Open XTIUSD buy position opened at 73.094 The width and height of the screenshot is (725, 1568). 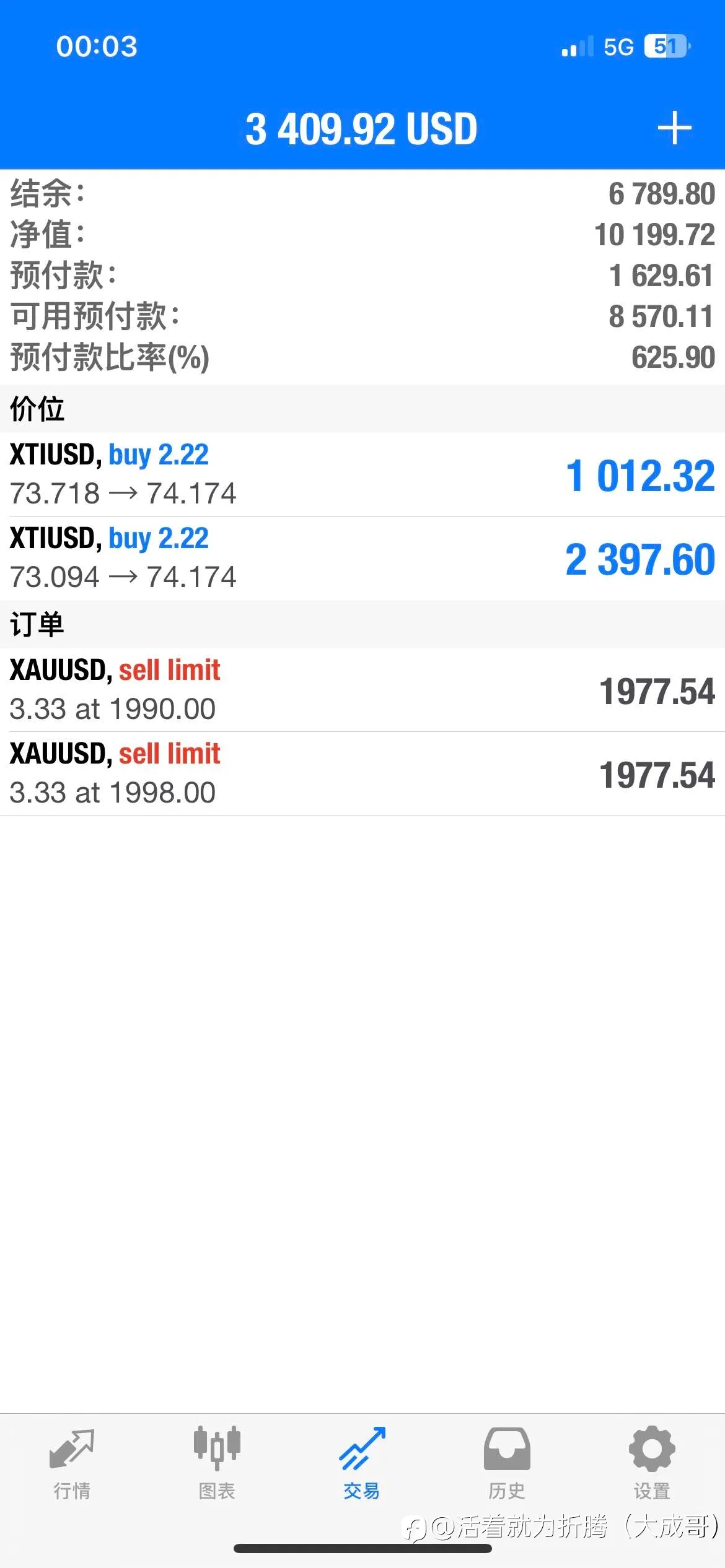coord(362,558)
